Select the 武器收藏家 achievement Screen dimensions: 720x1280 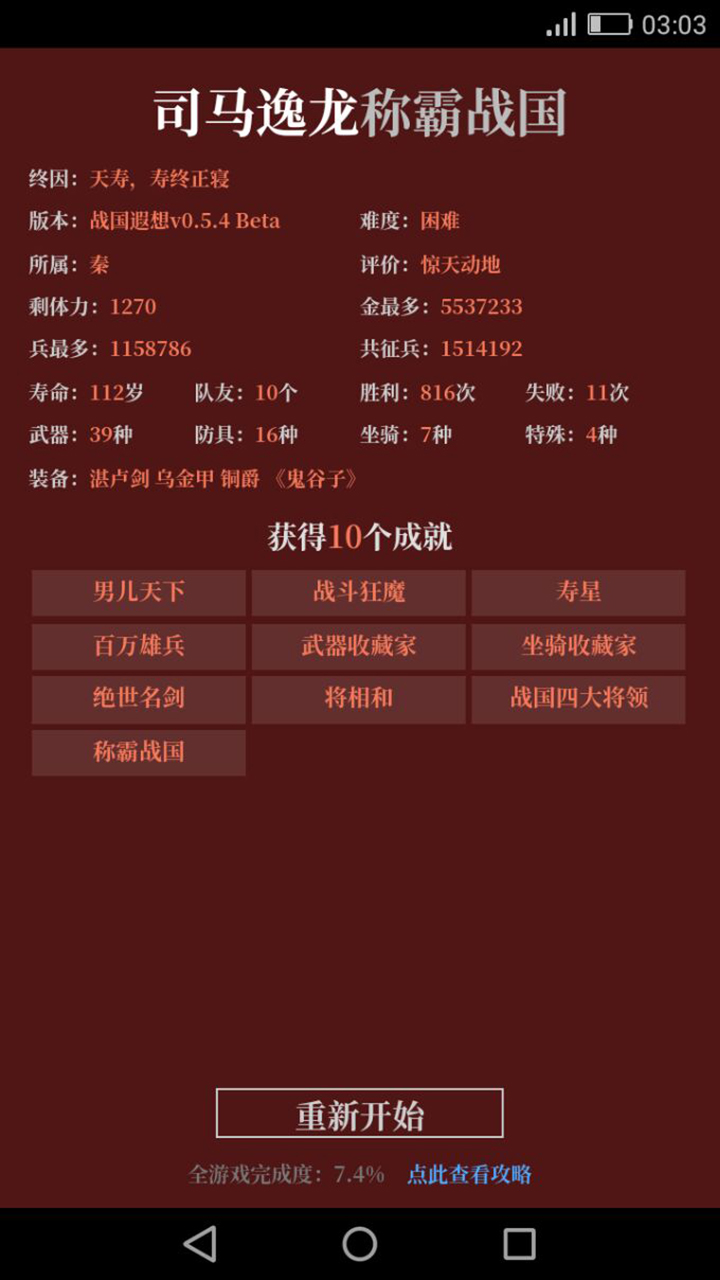click(358, 646)
